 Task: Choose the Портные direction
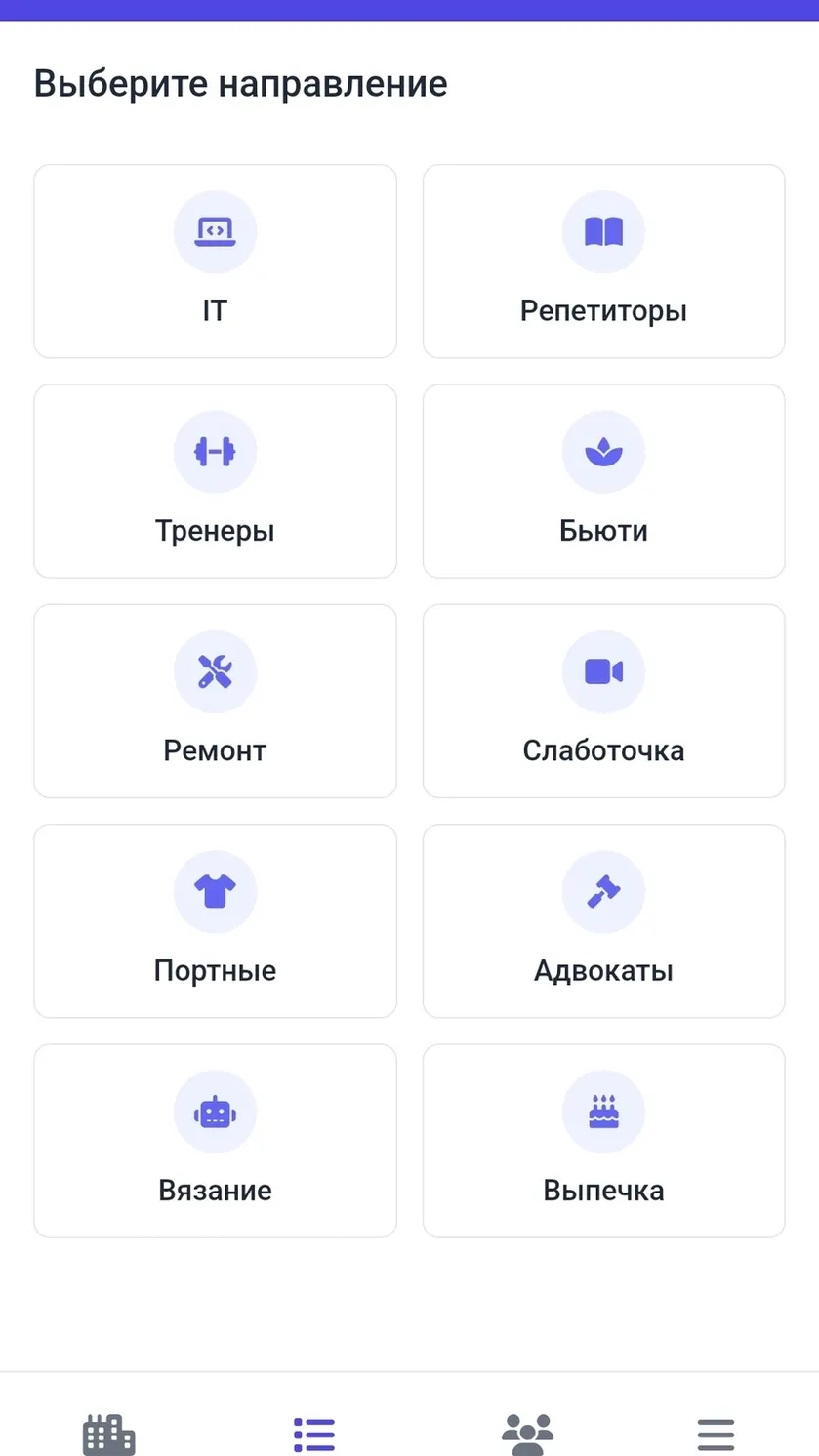coord(215,921)
